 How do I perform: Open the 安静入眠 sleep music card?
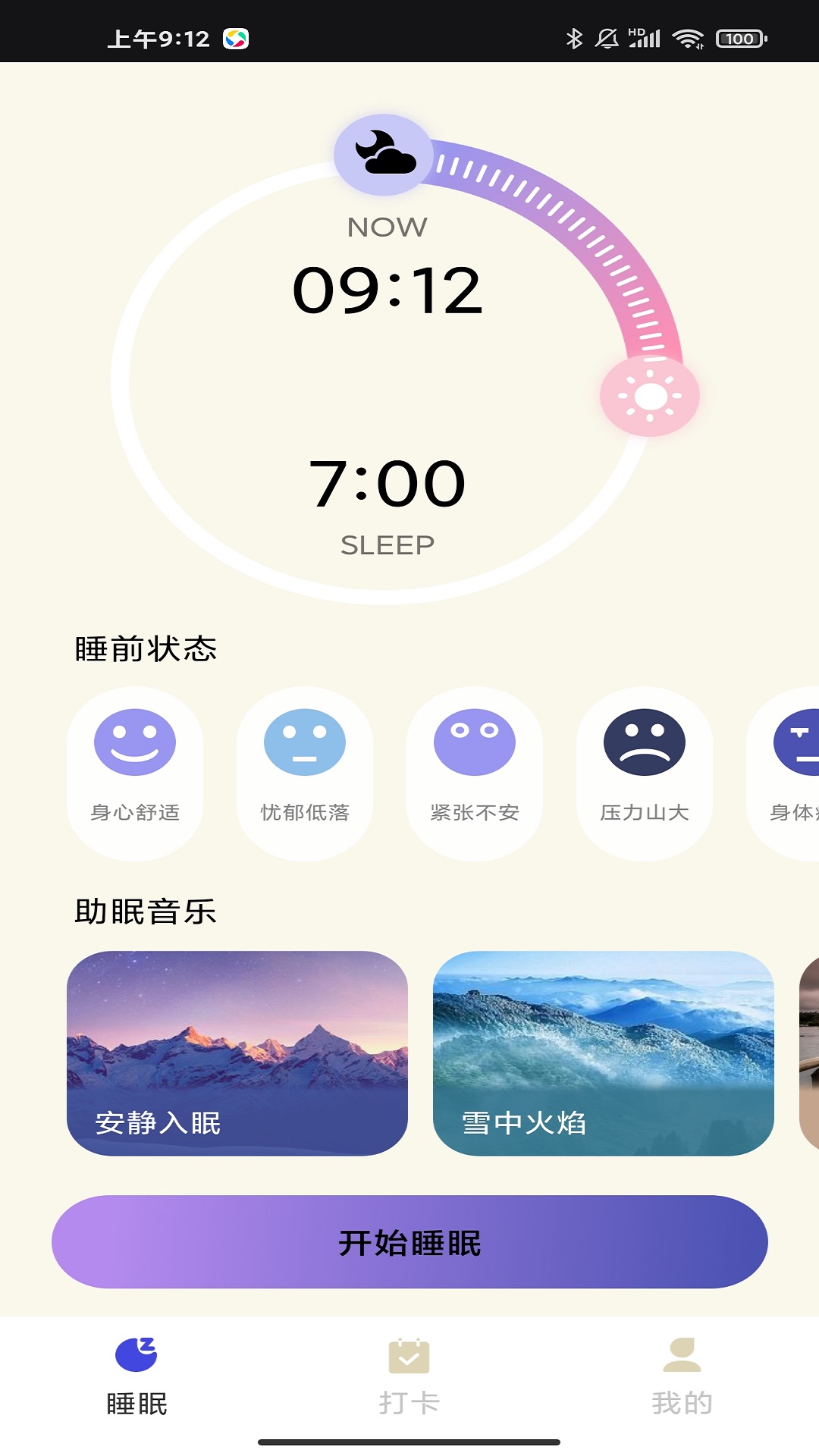[x=237, y=1053]
